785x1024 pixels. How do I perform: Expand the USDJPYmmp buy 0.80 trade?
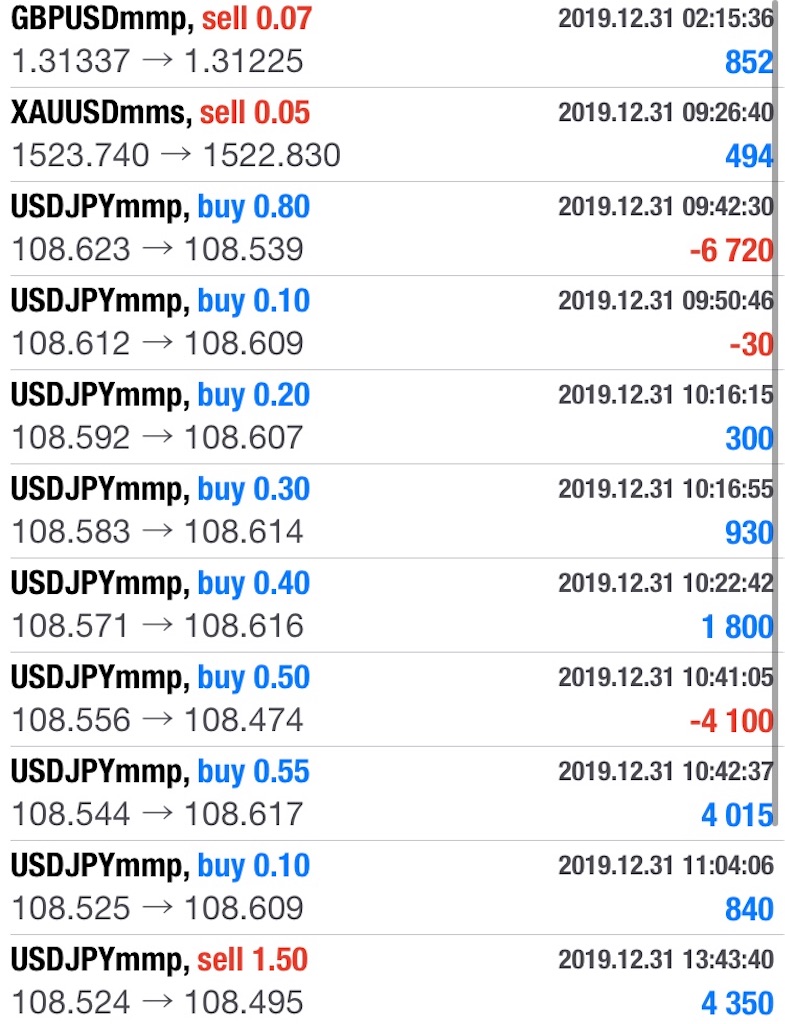coord(390,228)
